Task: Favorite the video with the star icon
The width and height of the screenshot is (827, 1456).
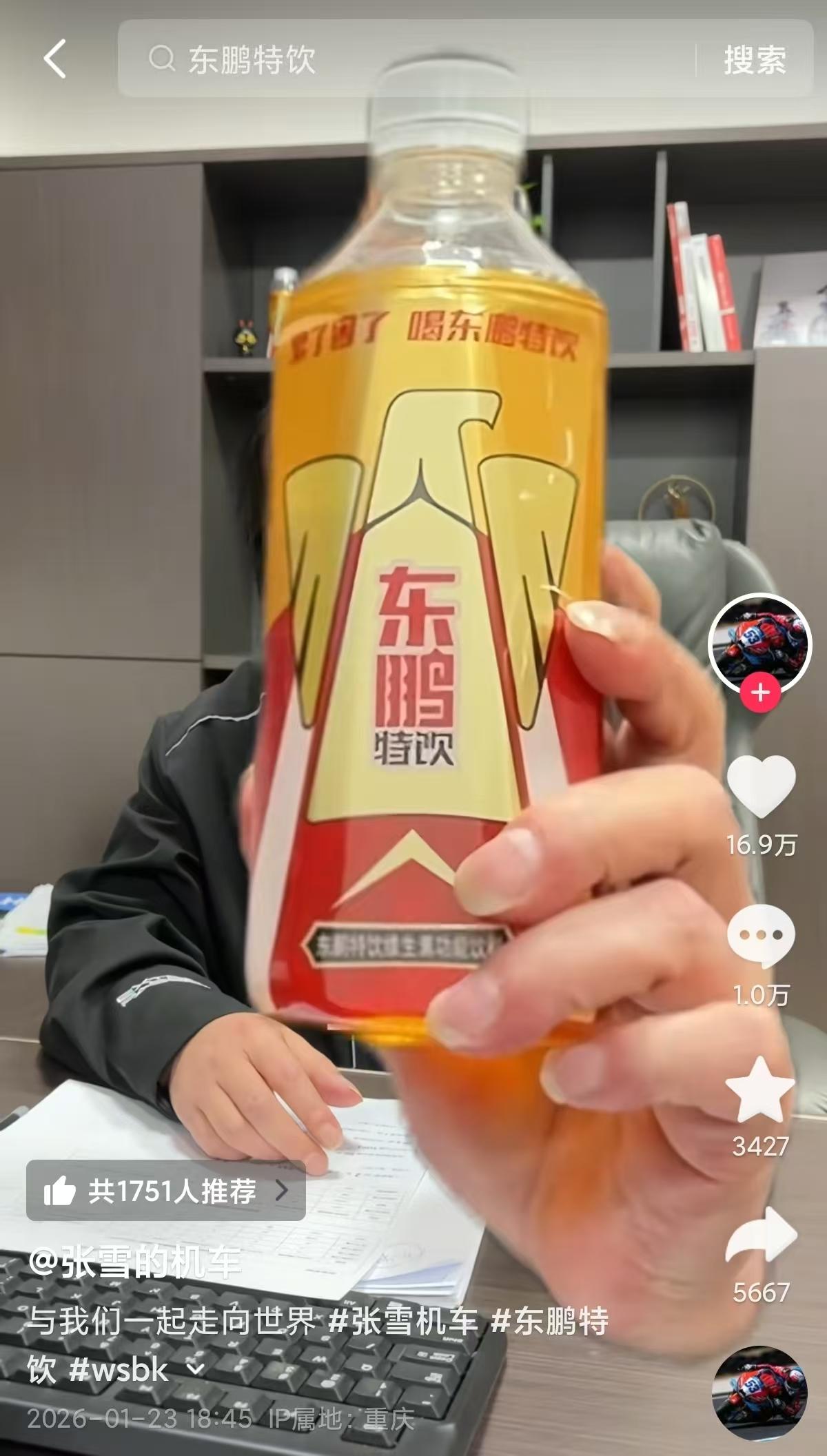Action: click(x=759, y=1089)
